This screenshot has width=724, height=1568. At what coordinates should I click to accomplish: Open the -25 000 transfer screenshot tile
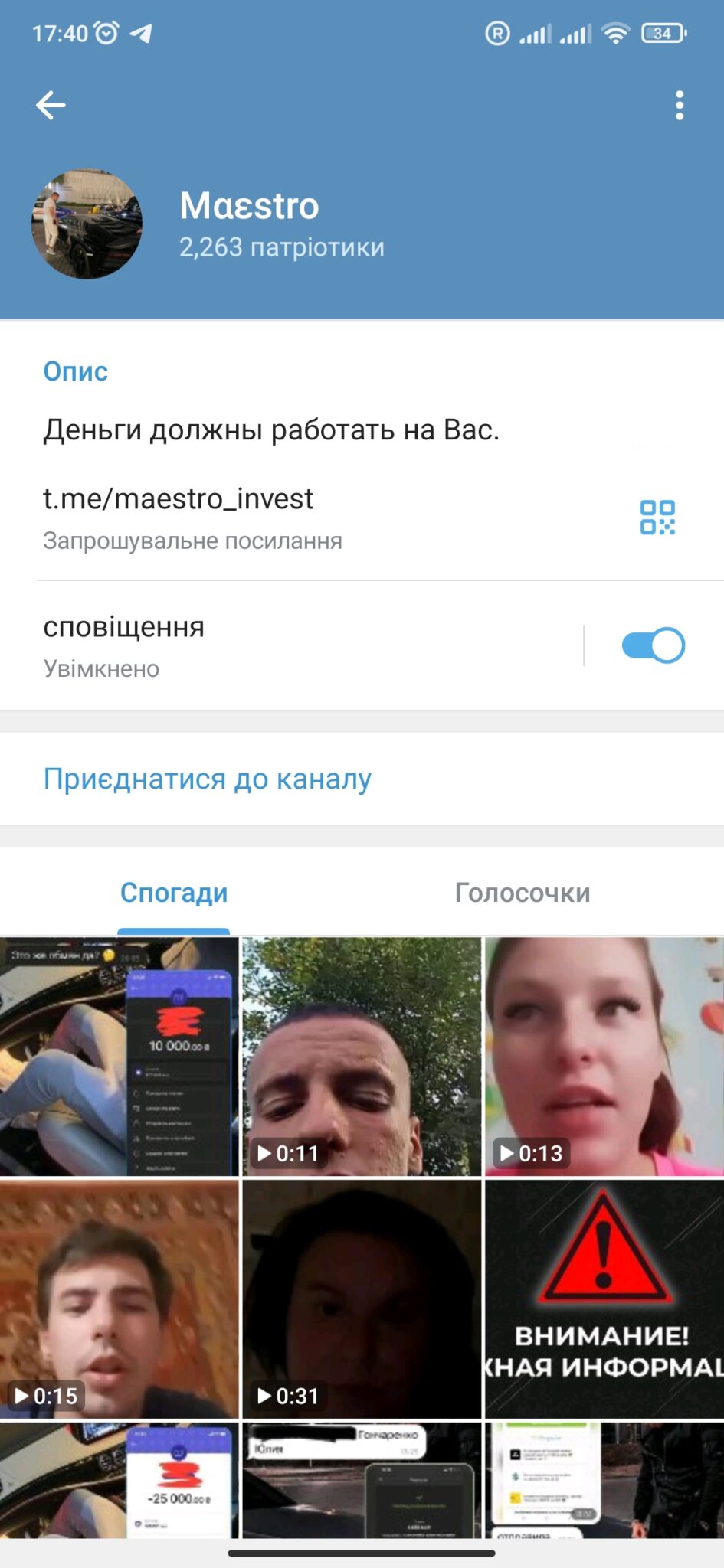coord(120,1480)
